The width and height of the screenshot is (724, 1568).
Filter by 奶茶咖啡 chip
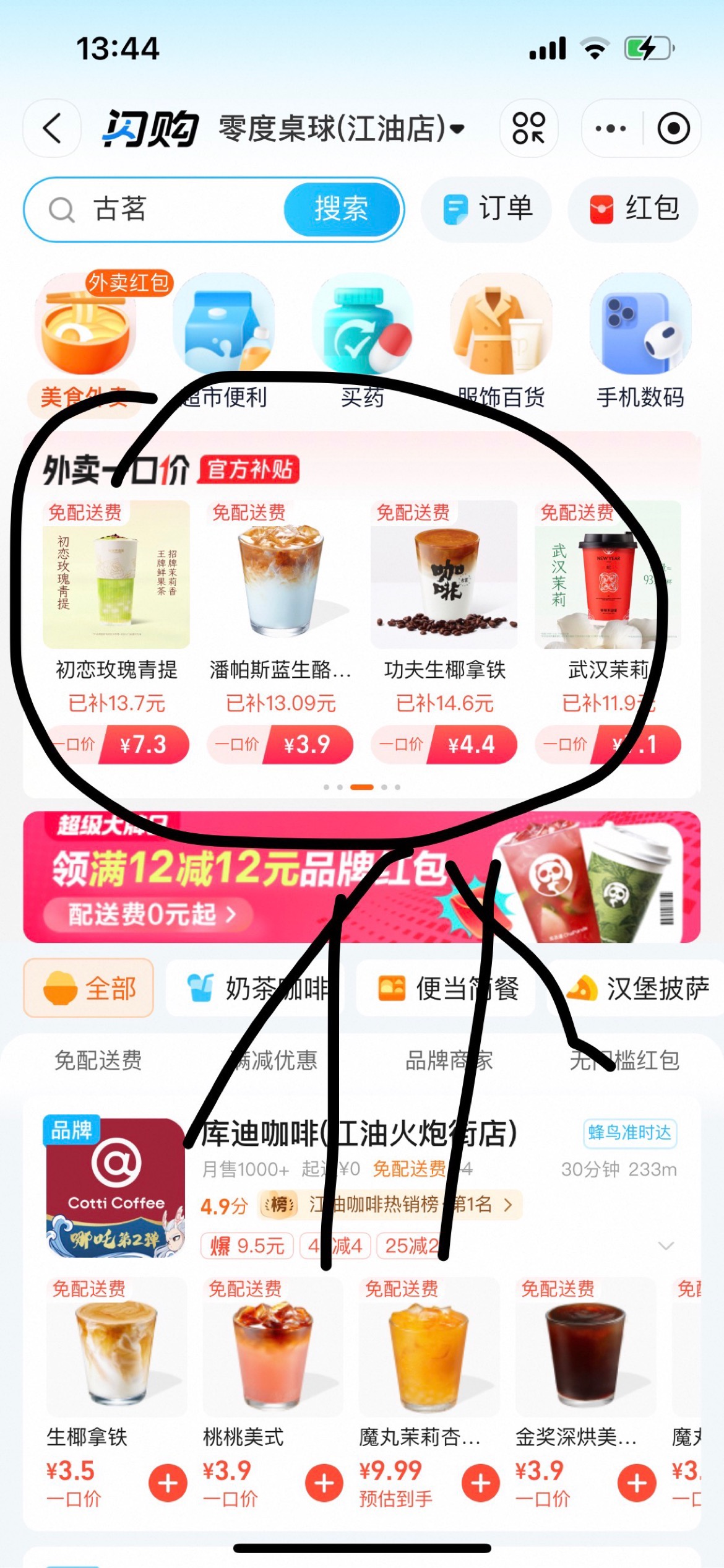tap(259, 988)
